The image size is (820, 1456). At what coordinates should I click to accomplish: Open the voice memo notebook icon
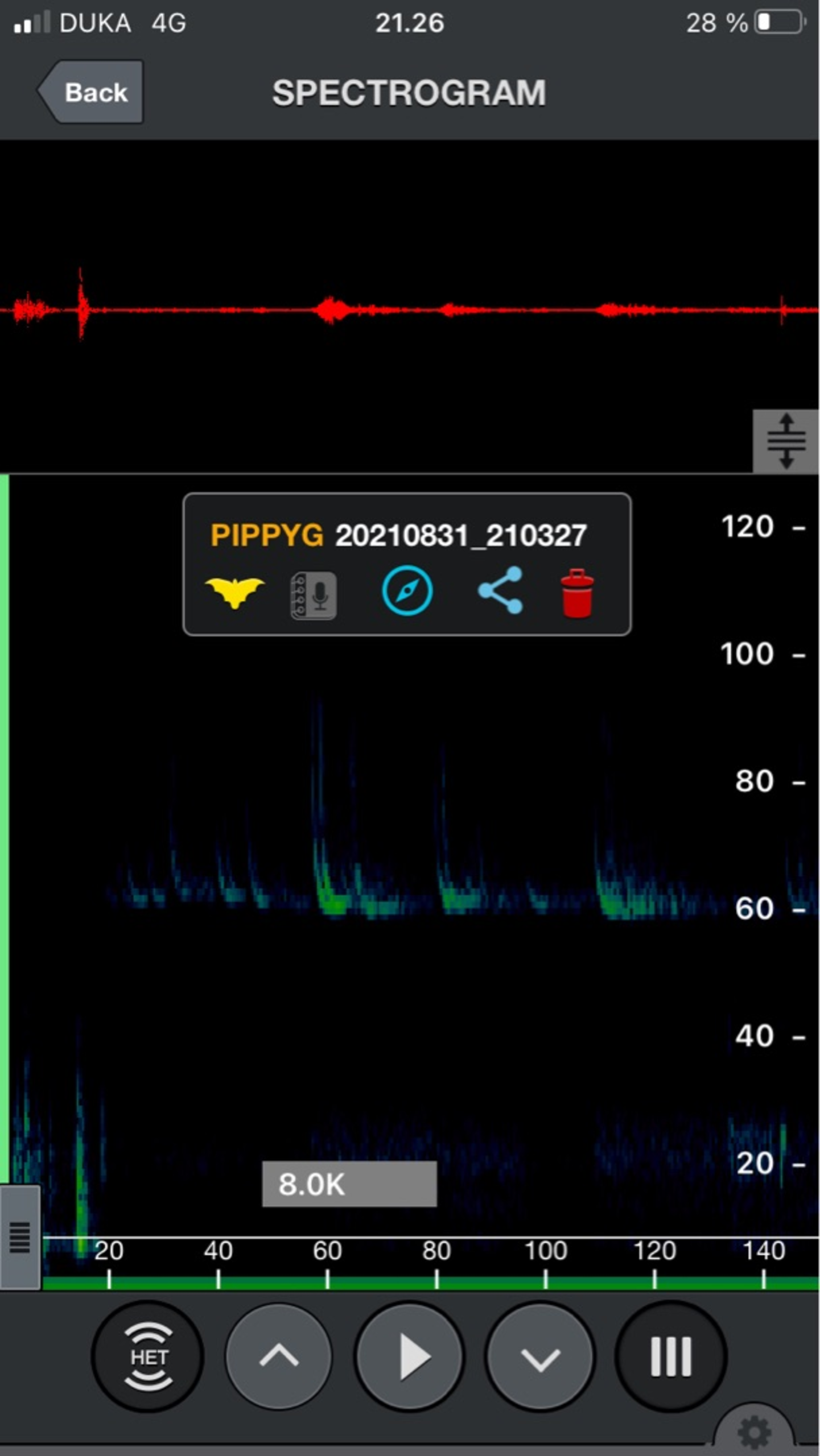tap(314, 595)
